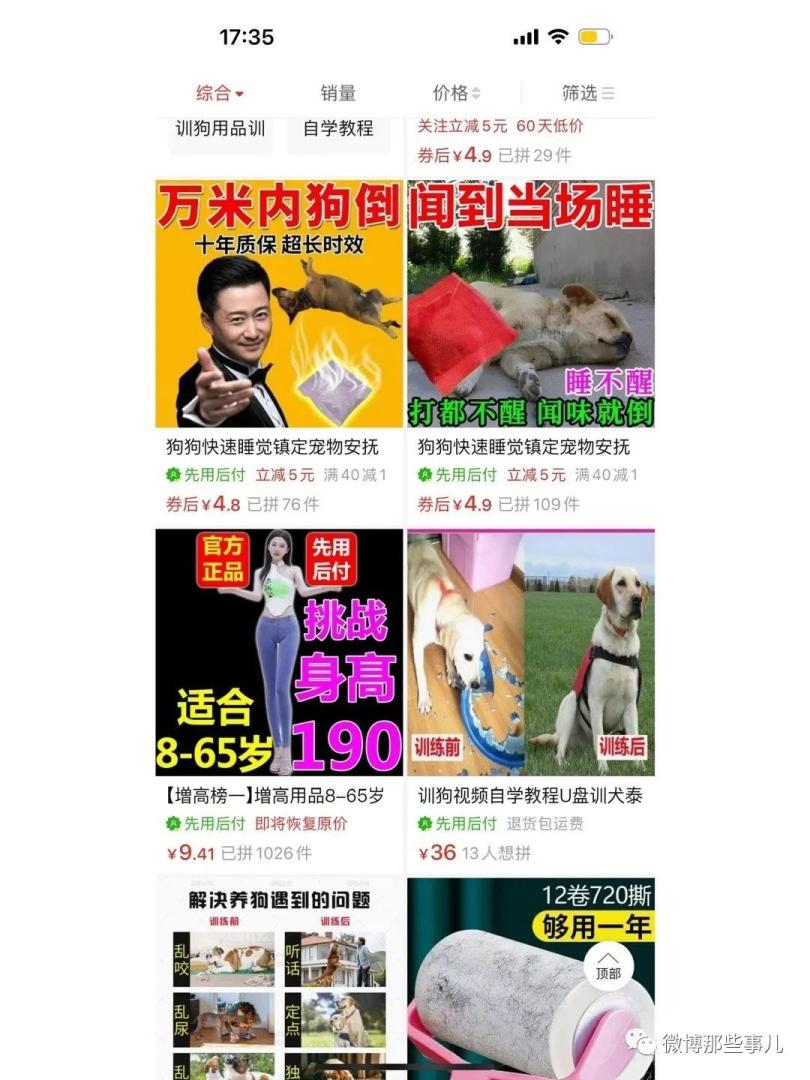This screenshot has width=810, height=1080.
Task: Sort results by 综合
Action: (x=219, y=93)
